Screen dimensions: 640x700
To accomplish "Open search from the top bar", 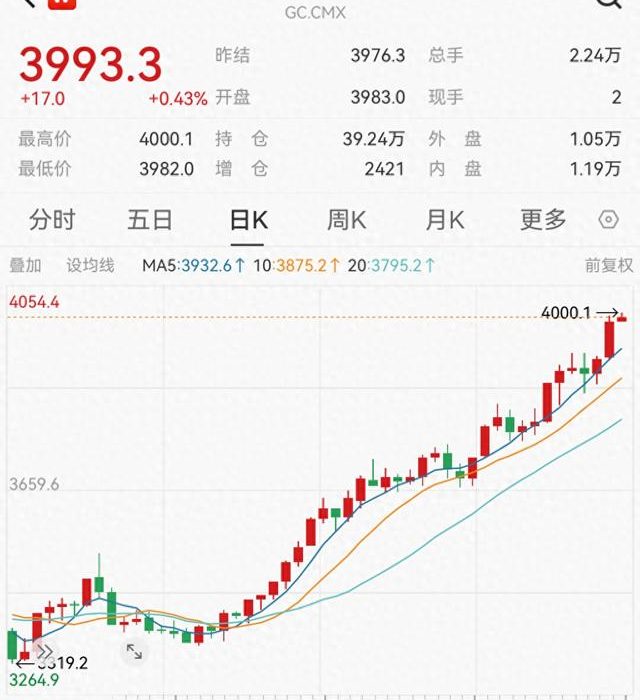I will tap(607, 3).
